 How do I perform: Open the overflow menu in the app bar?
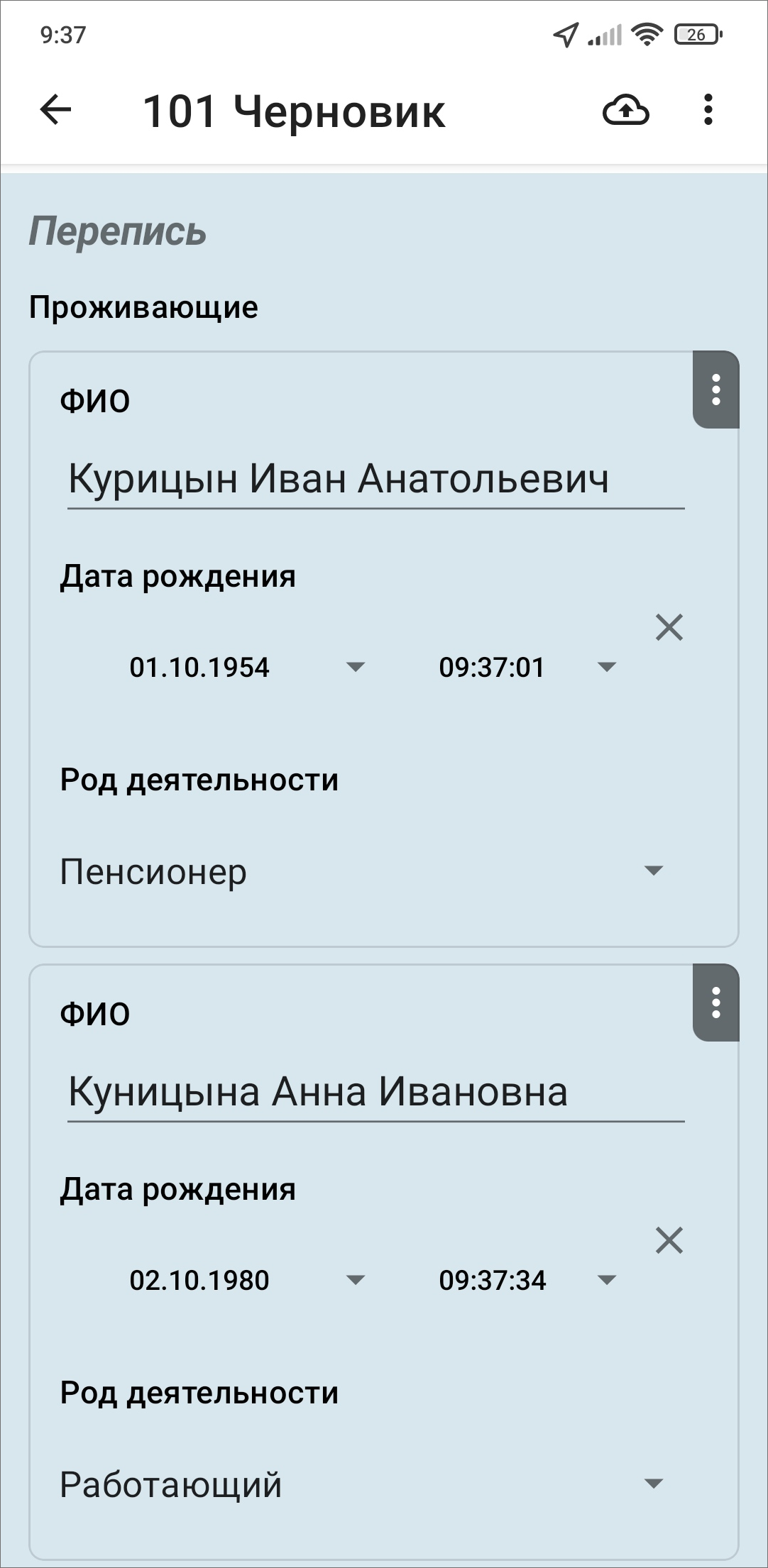tap(708, 110)
